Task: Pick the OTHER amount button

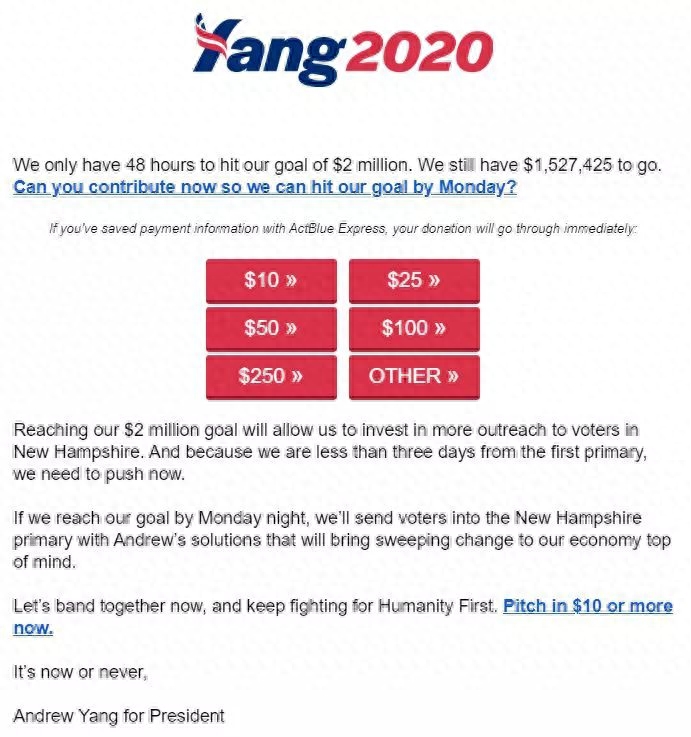Action: coord(414,376)
